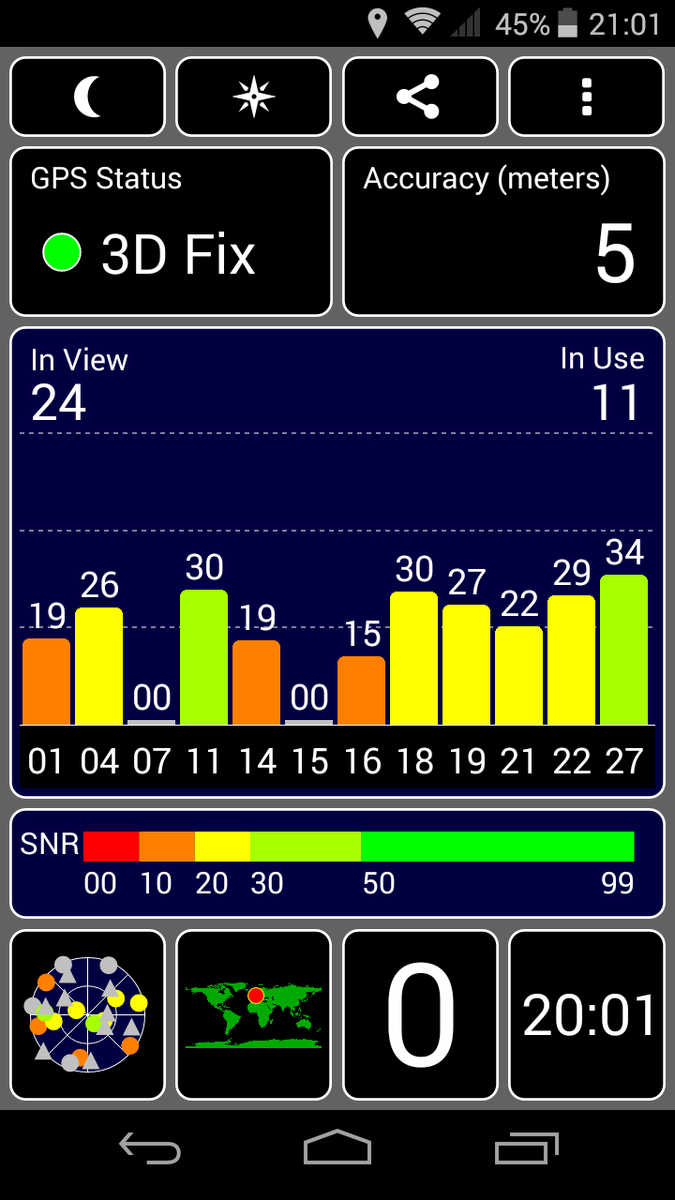Go to the home screen
This screenshot has height=1200, width=675.
point(337,1148)
